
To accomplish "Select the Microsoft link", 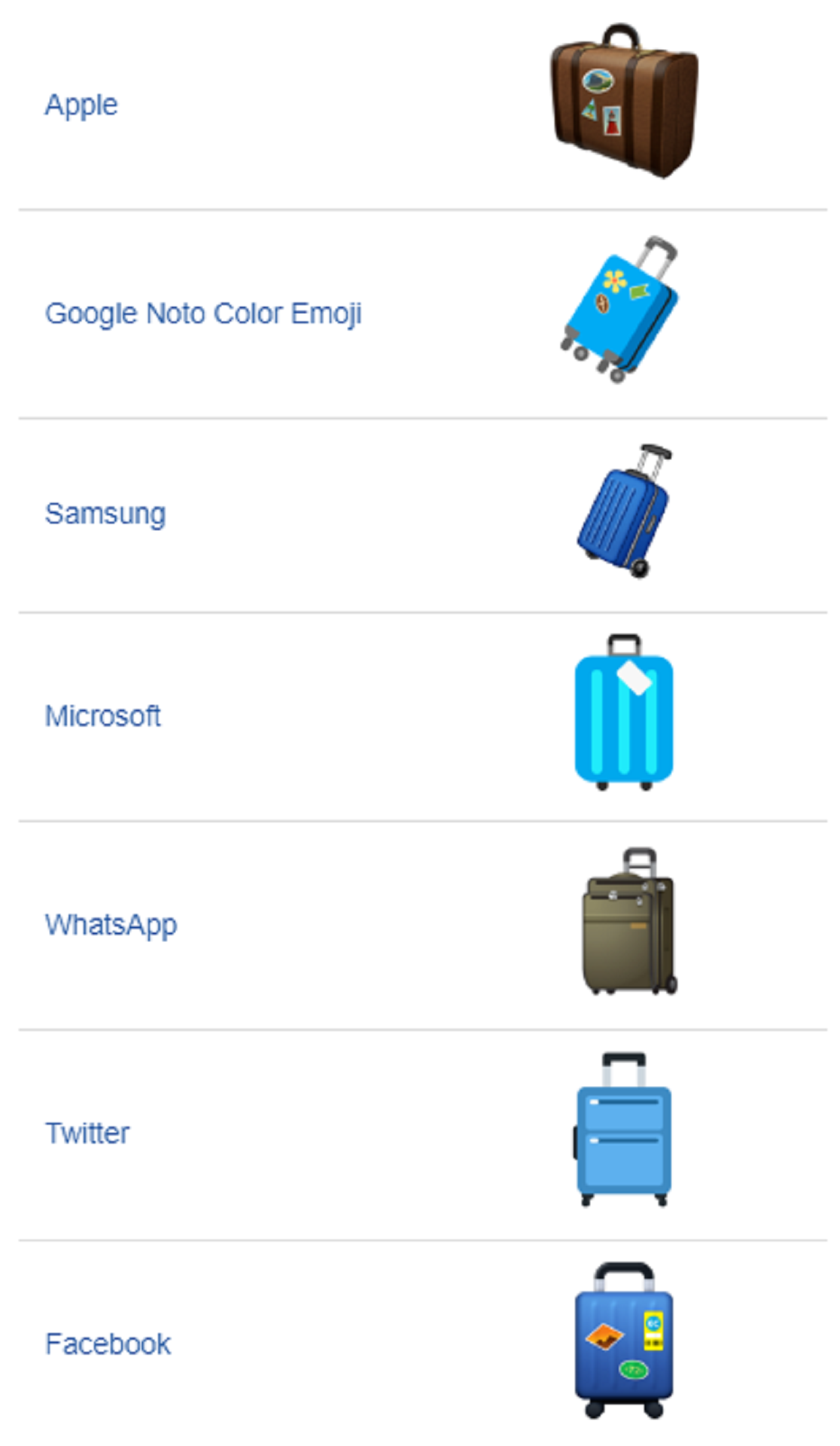I will [103, 715].
